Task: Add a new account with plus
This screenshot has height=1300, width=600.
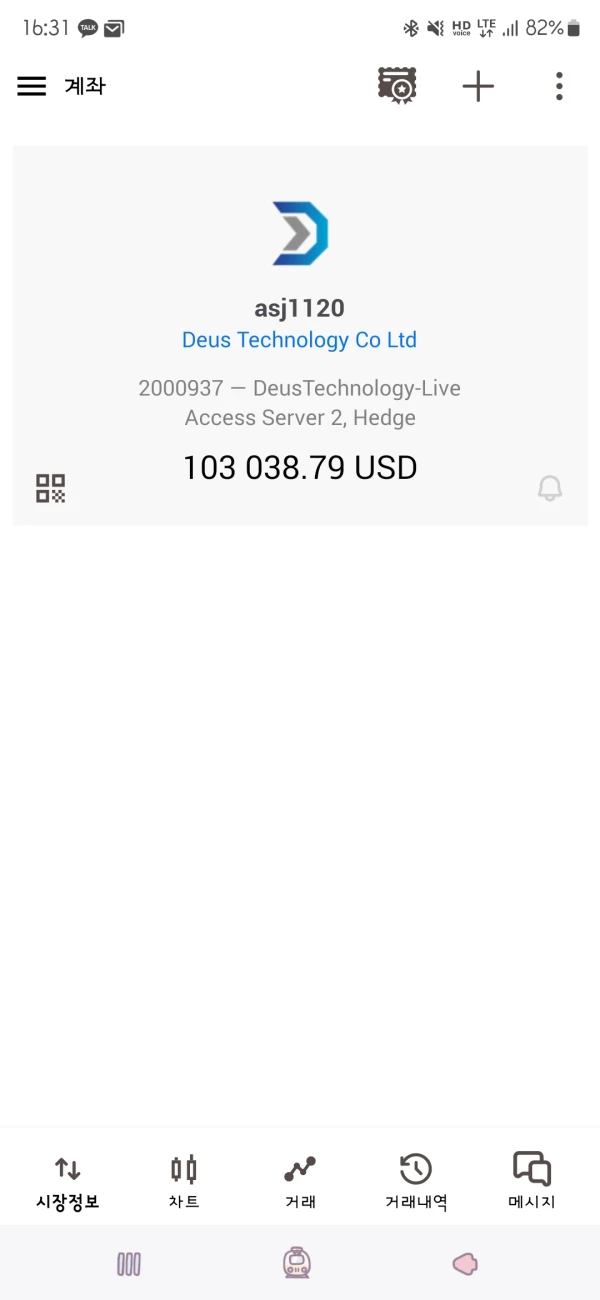Action: pyautogui.click(x=478, y=87)
